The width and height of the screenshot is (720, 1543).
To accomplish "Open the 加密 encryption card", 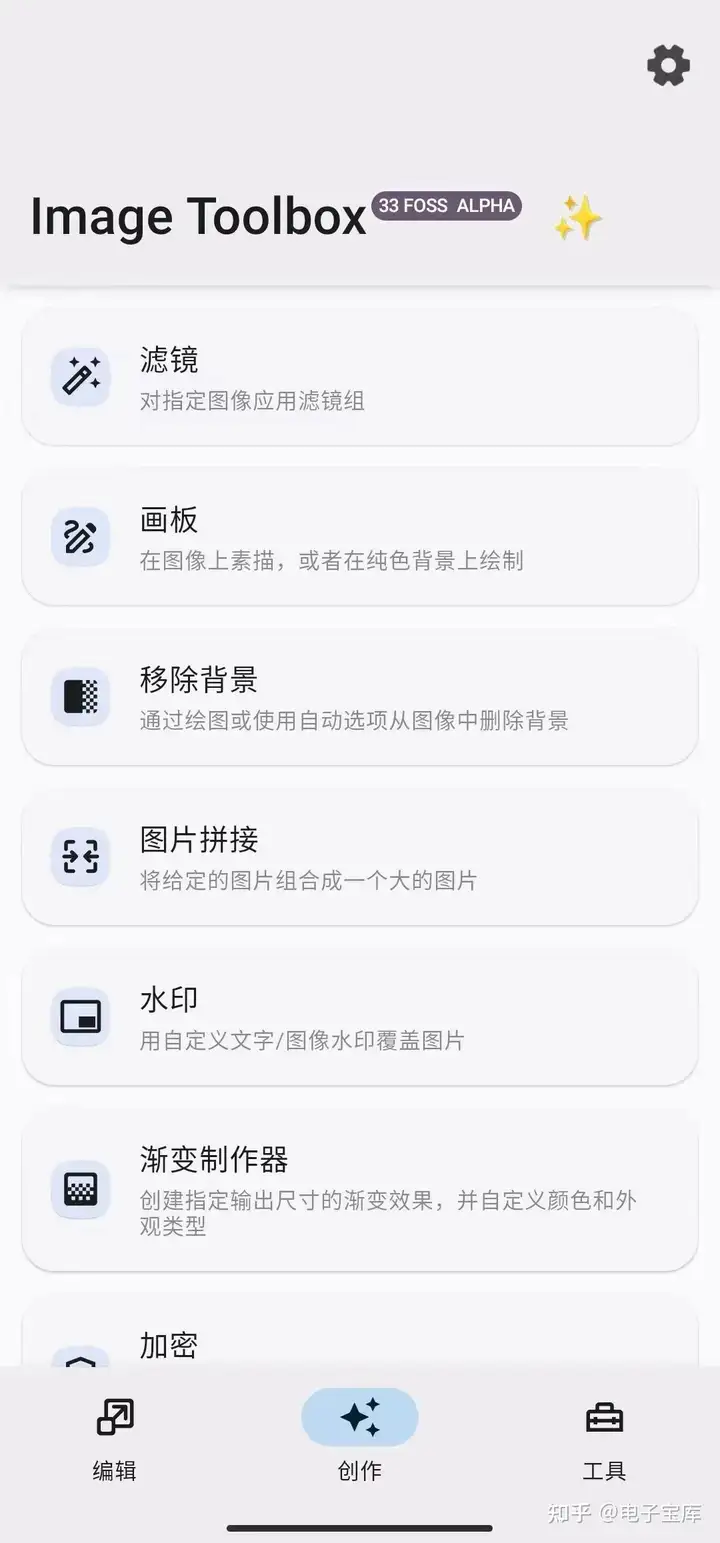I will point(360,1330).
